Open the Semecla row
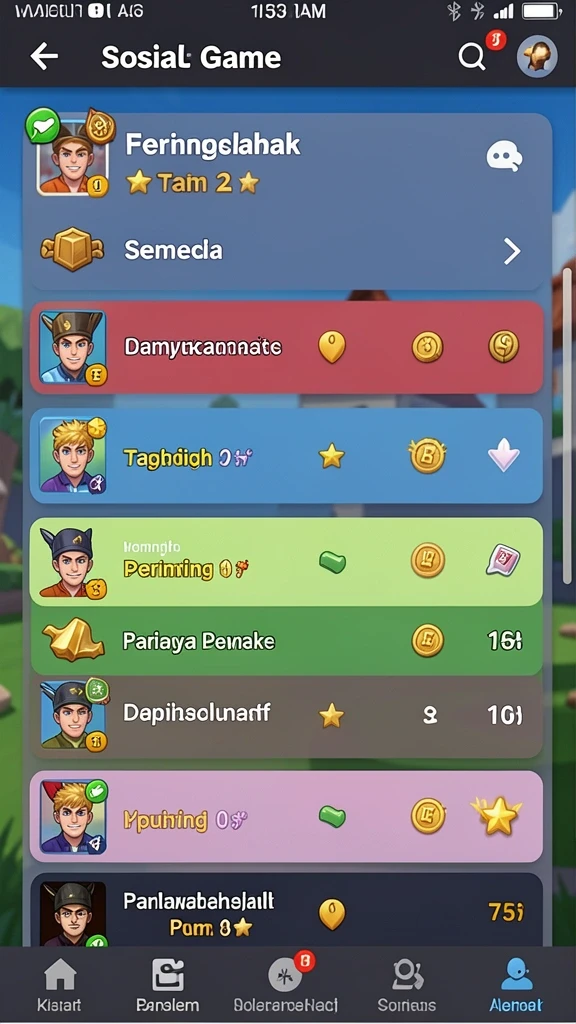This screenshot has height=1024, width=576. point(287,250)
